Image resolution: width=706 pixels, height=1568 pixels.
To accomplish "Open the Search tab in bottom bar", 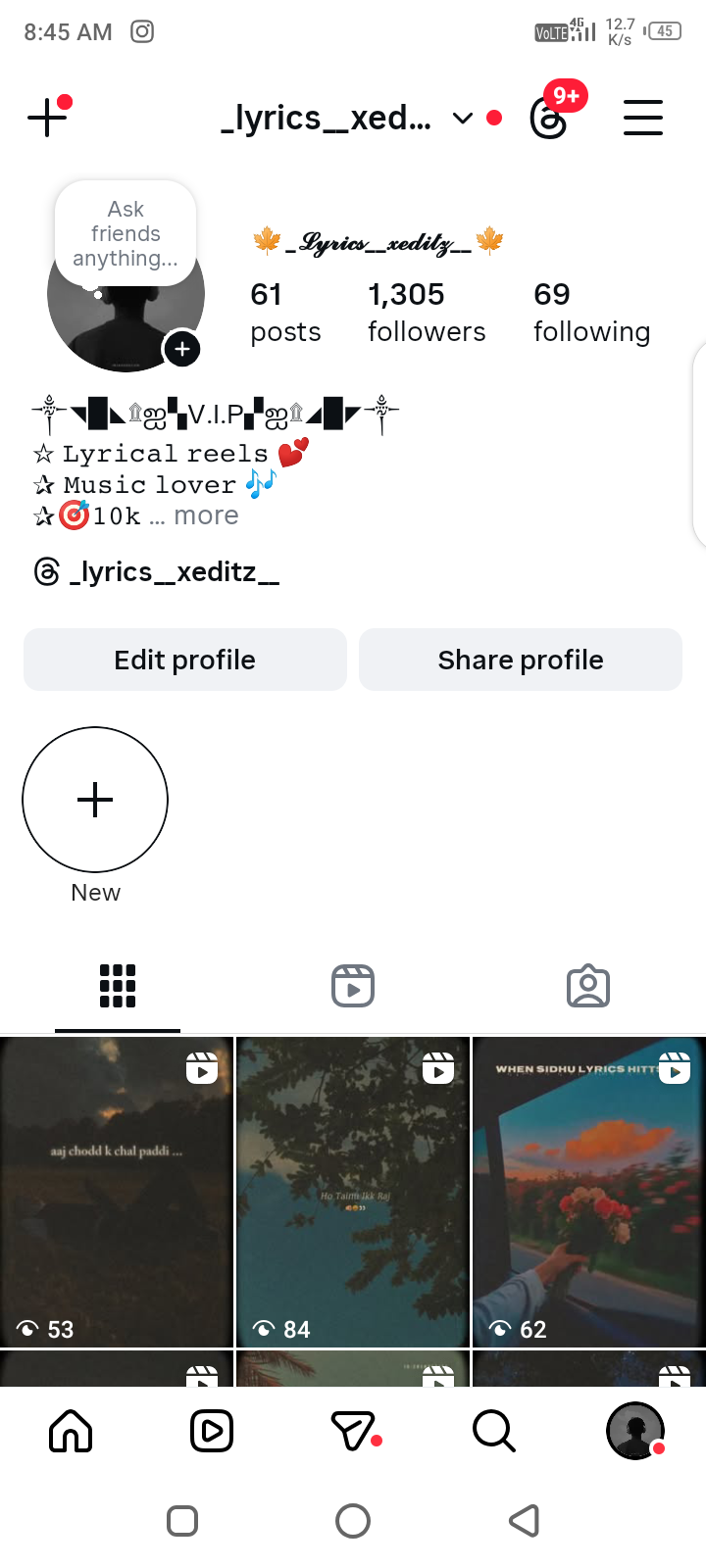I will tap(493, 1432).
